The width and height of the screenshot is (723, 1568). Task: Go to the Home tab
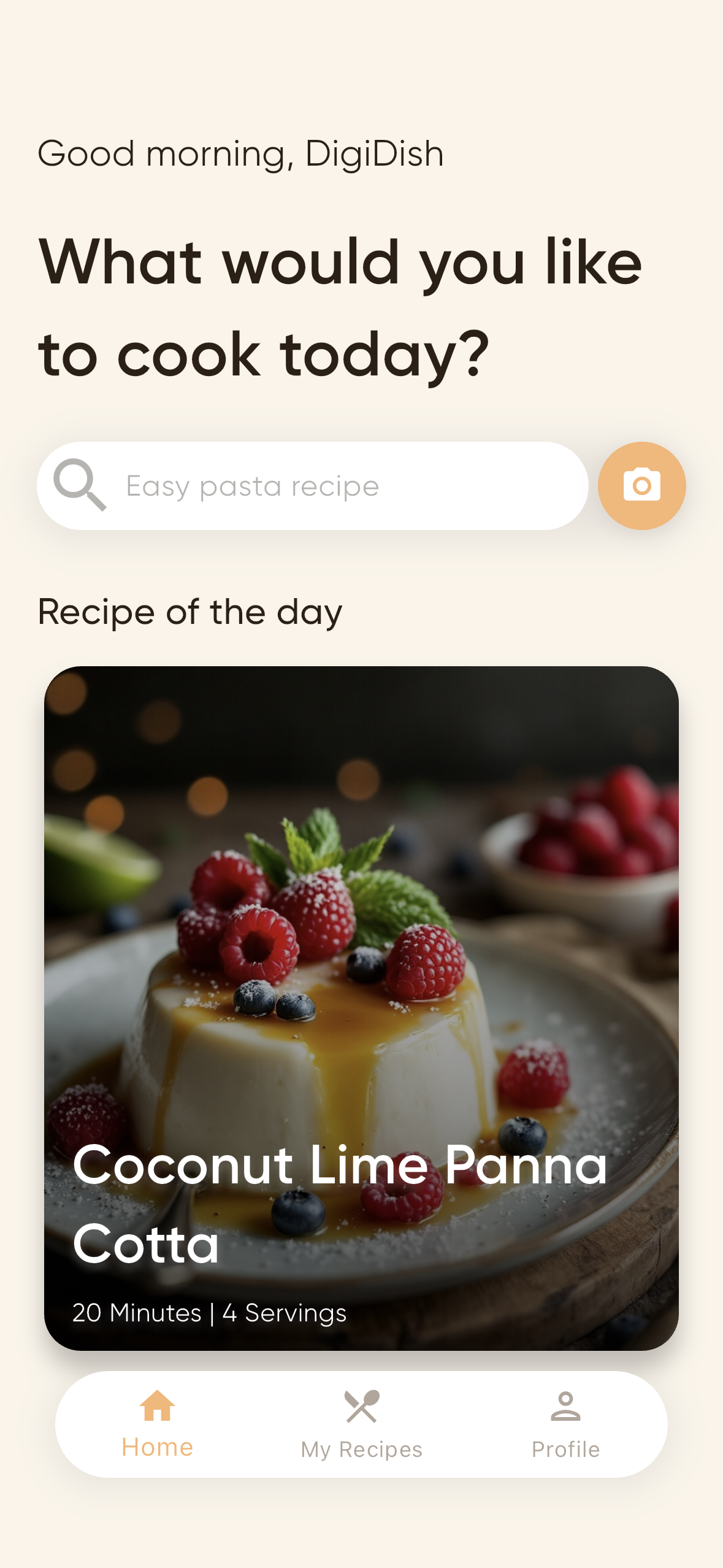click(x=158, y=1424)
